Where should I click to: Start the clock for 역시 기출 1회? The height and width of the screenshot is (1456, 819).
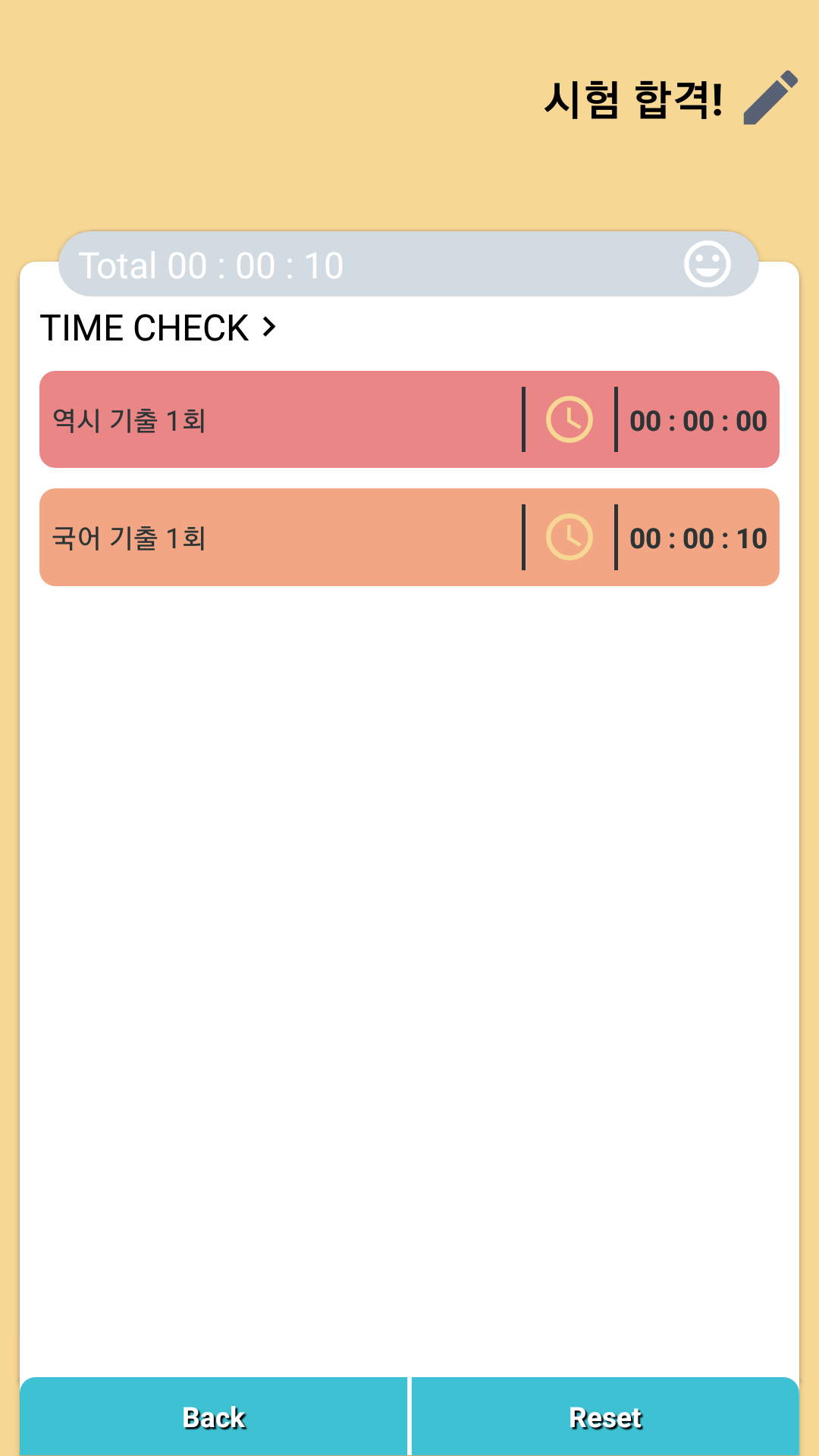pos(570,419)
